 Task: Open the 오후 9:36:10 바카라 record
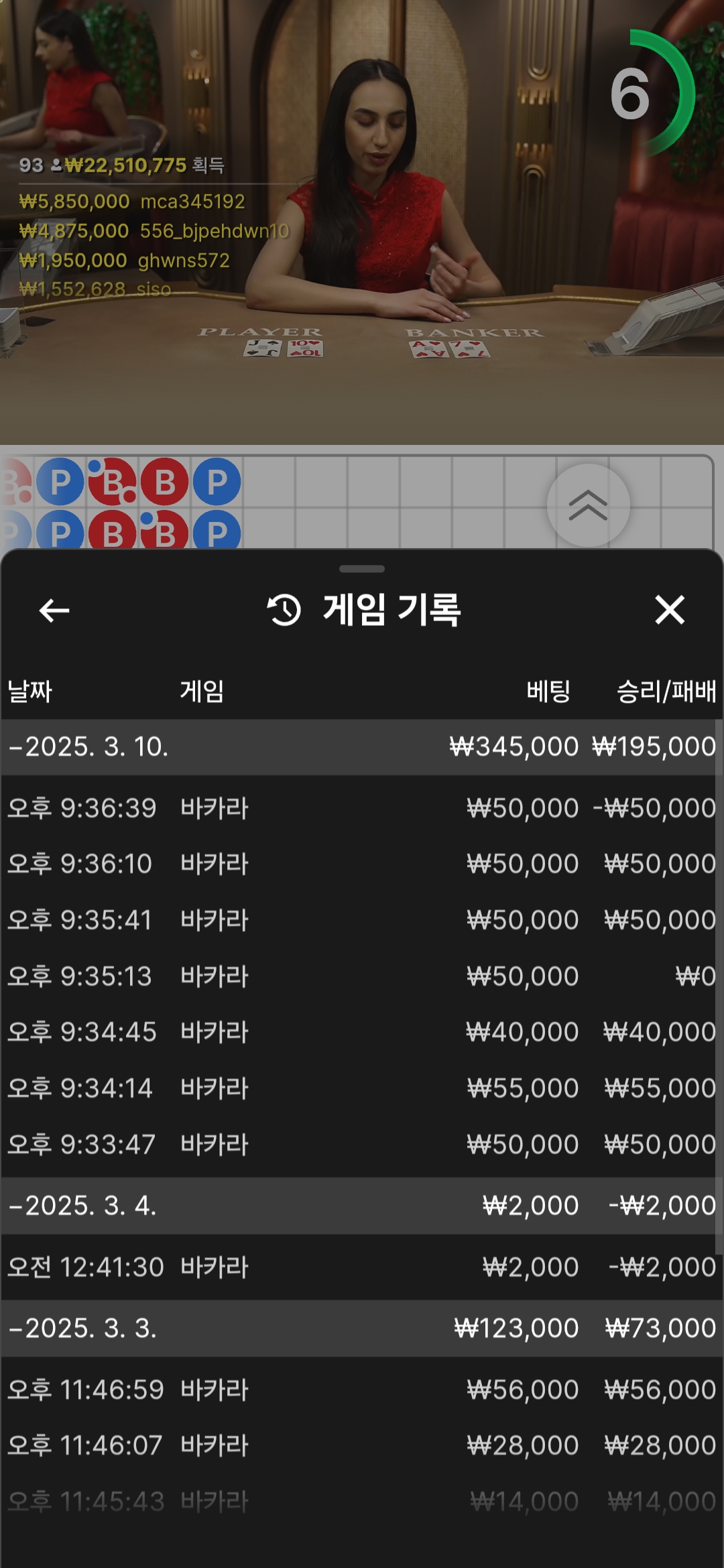(362, 864)
